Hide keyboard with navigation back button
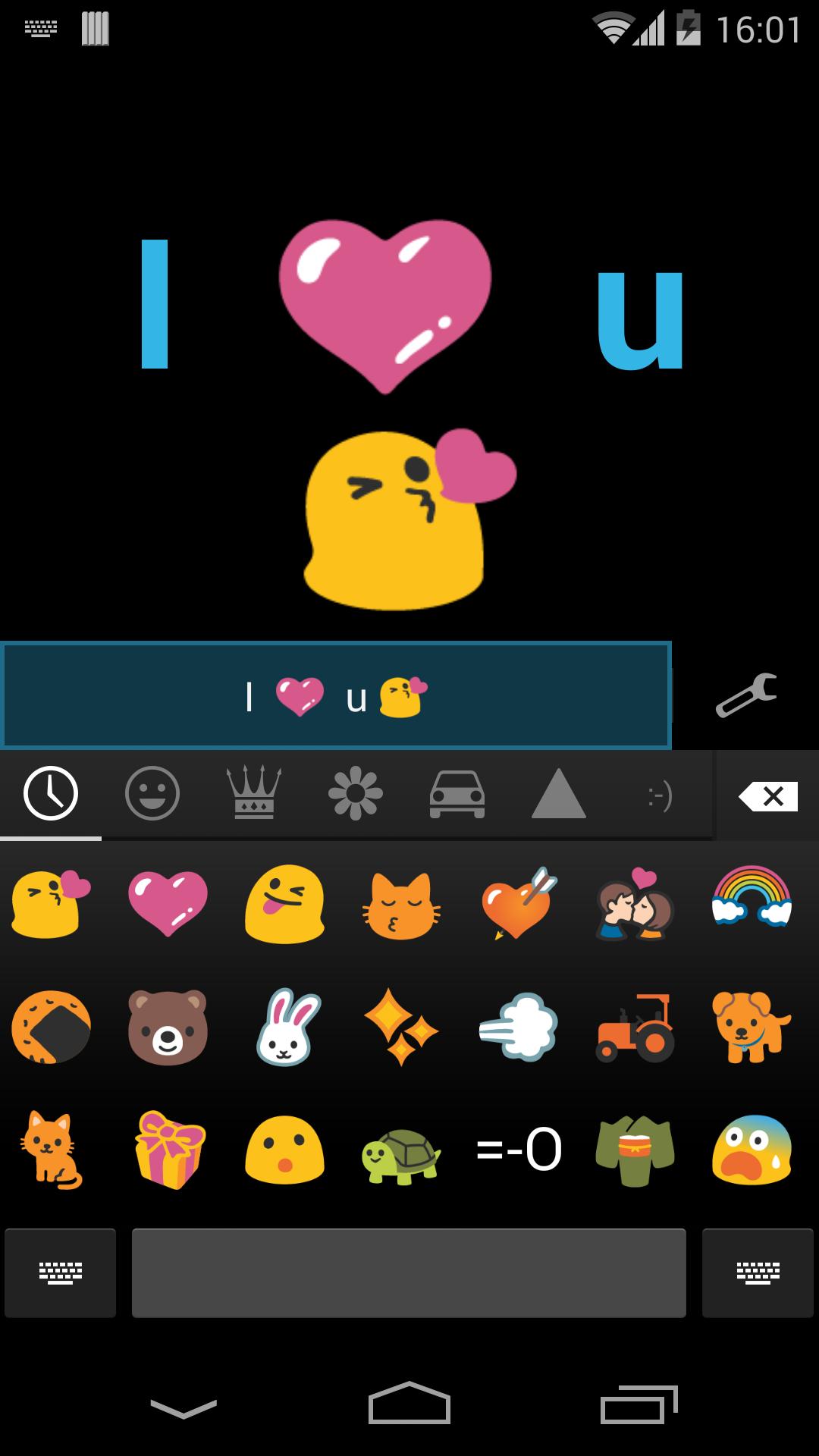Image resolution: width=819 pixels, height=1456 pixels. [184, 1408]
